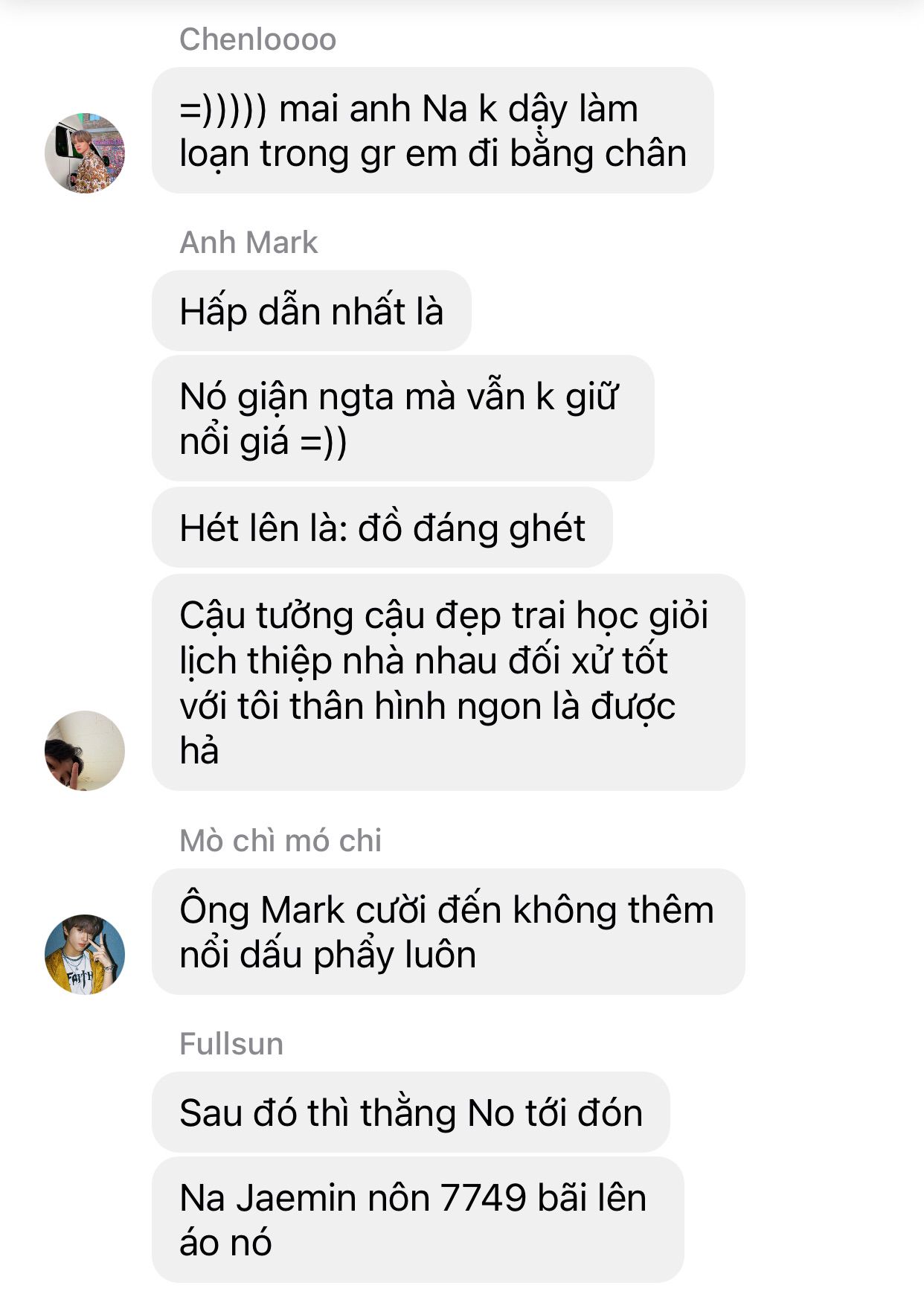This screenshot has height=1300, width=924.
Task: Open Anh Mark's profile avatar
Action: 85,750
